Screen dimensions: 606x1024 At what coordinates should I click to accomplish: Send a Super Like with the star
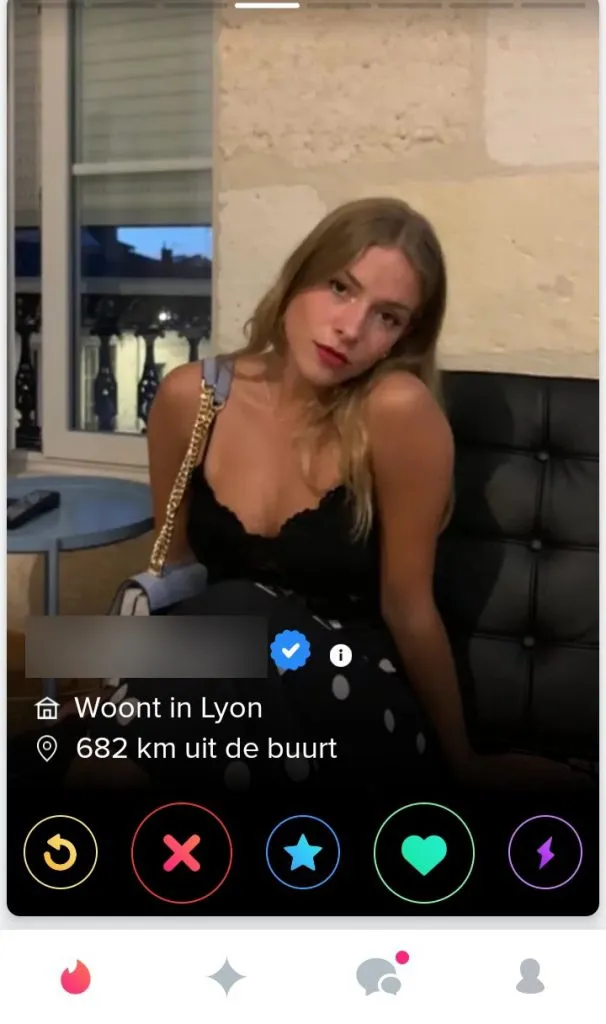[303, 853]
